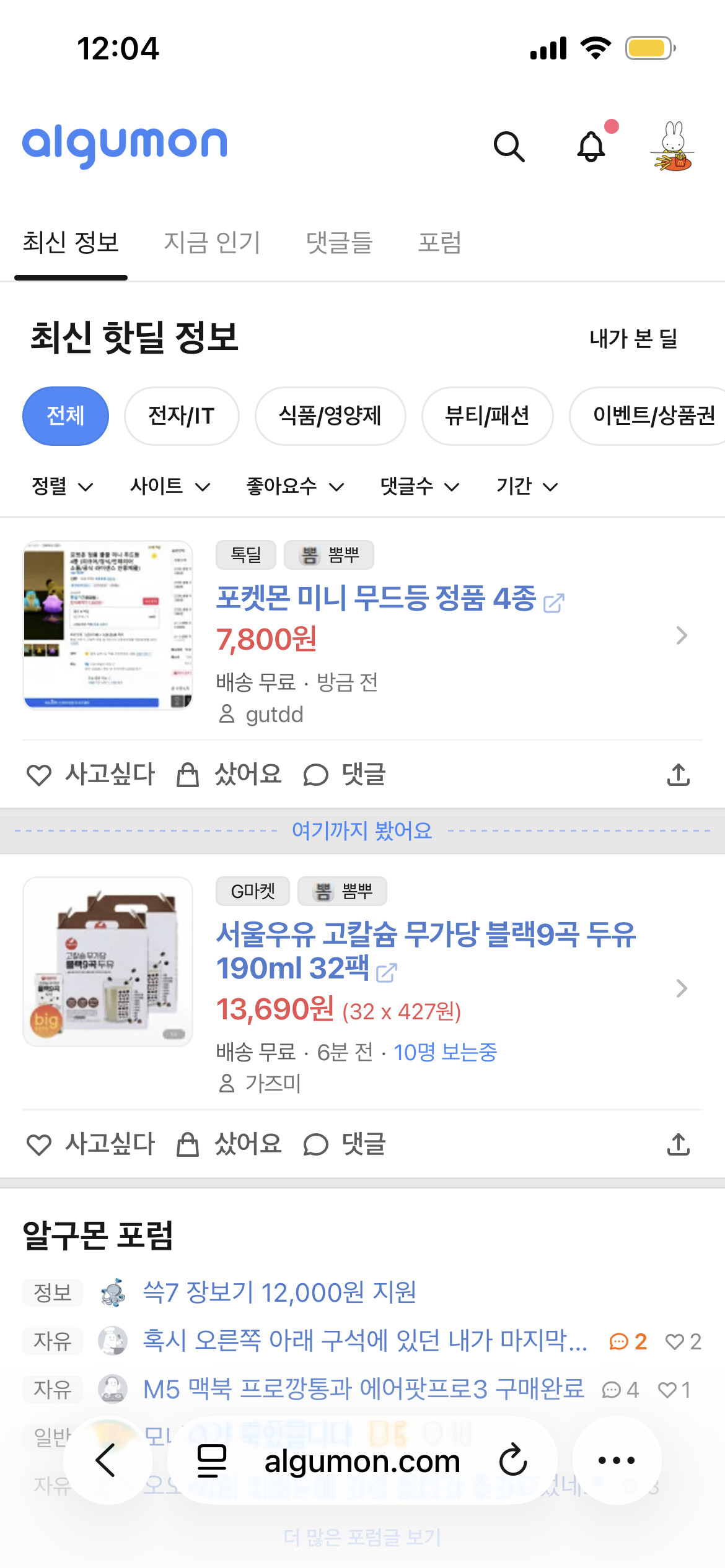Open the 포켓몬 미니 무드등 정품 4종 deal
The height and width of the screenshot is (1568, 725).
pos(376,599)
